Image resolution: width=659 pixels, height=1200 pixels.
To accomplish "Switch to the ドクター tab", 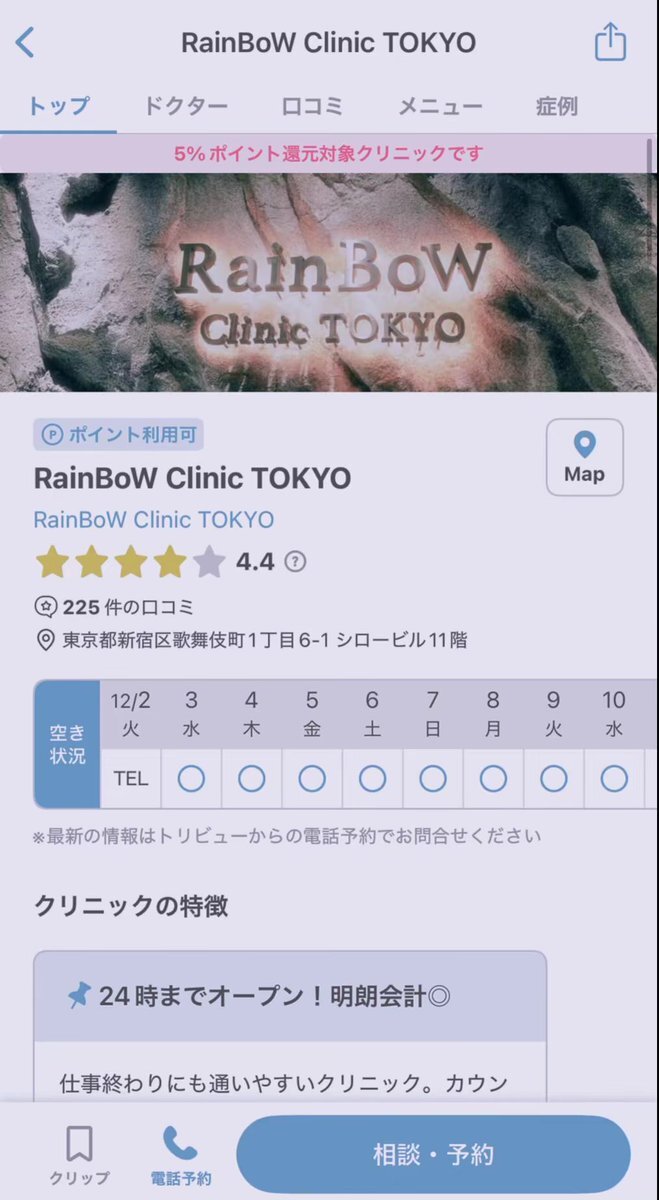I will [x=185, y=106].
